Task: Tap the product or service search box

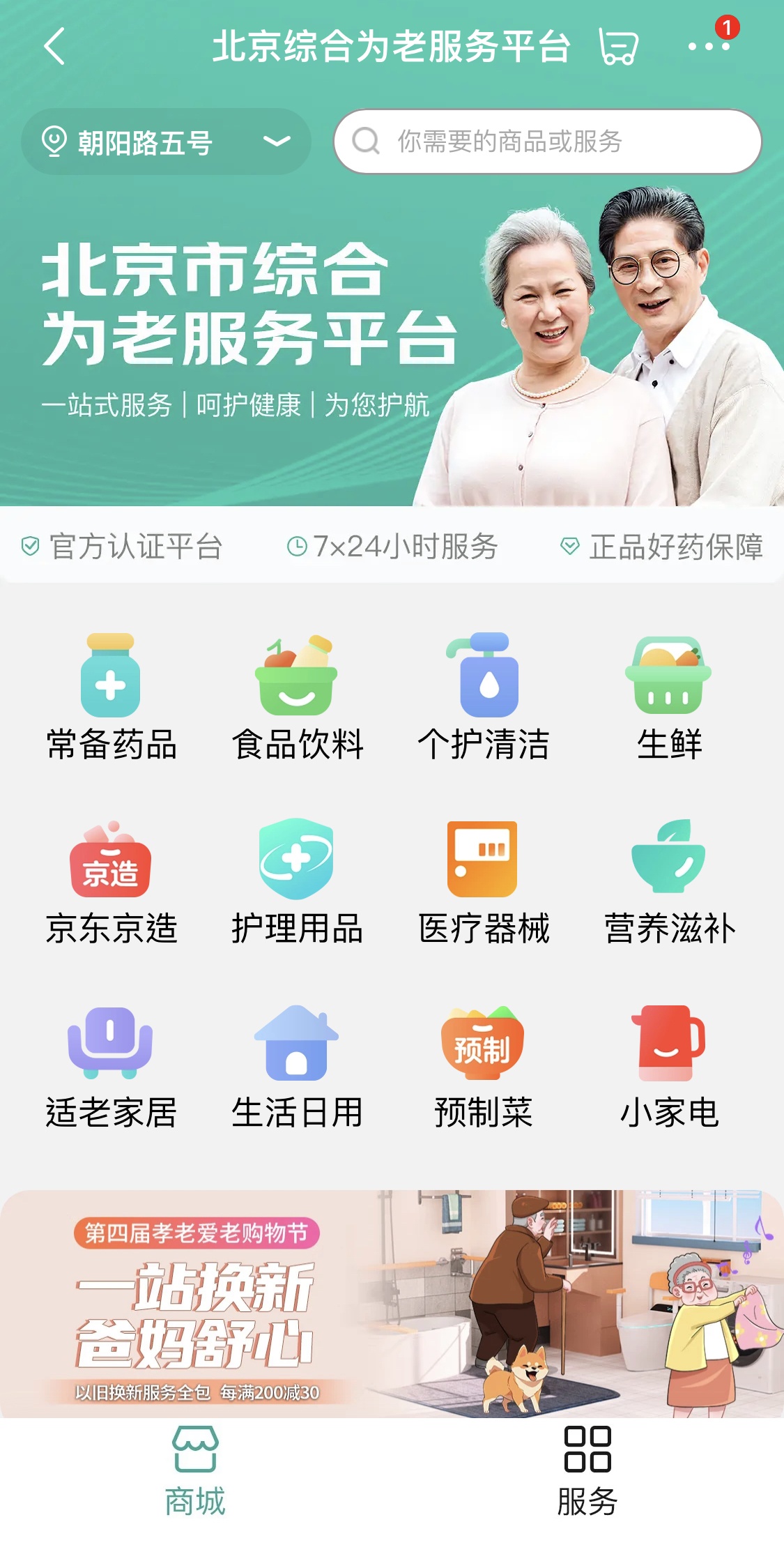Action: tap(547, 142)
